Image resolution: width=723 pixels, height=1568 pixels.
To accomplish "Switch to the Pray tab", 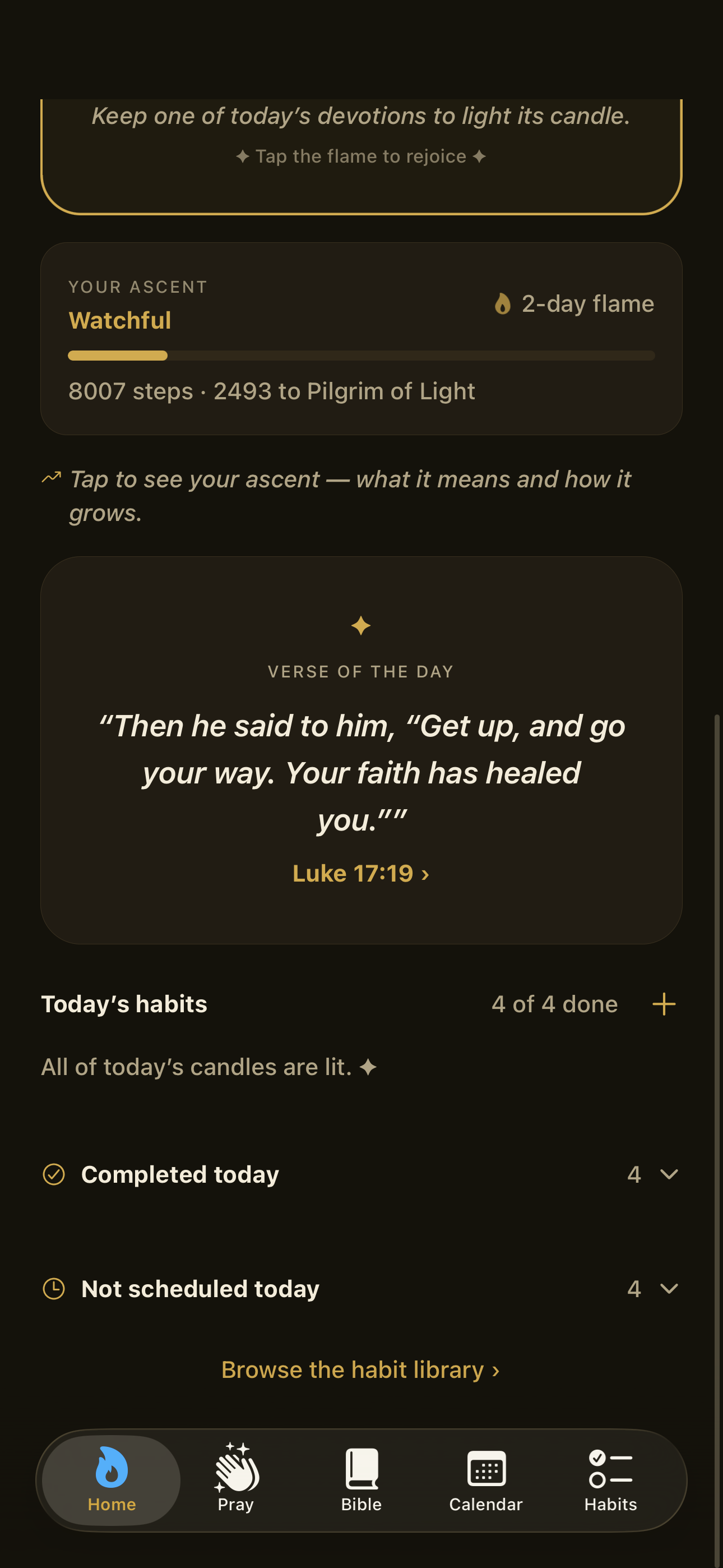I will pyautogui.click(x=236, y=1480).
